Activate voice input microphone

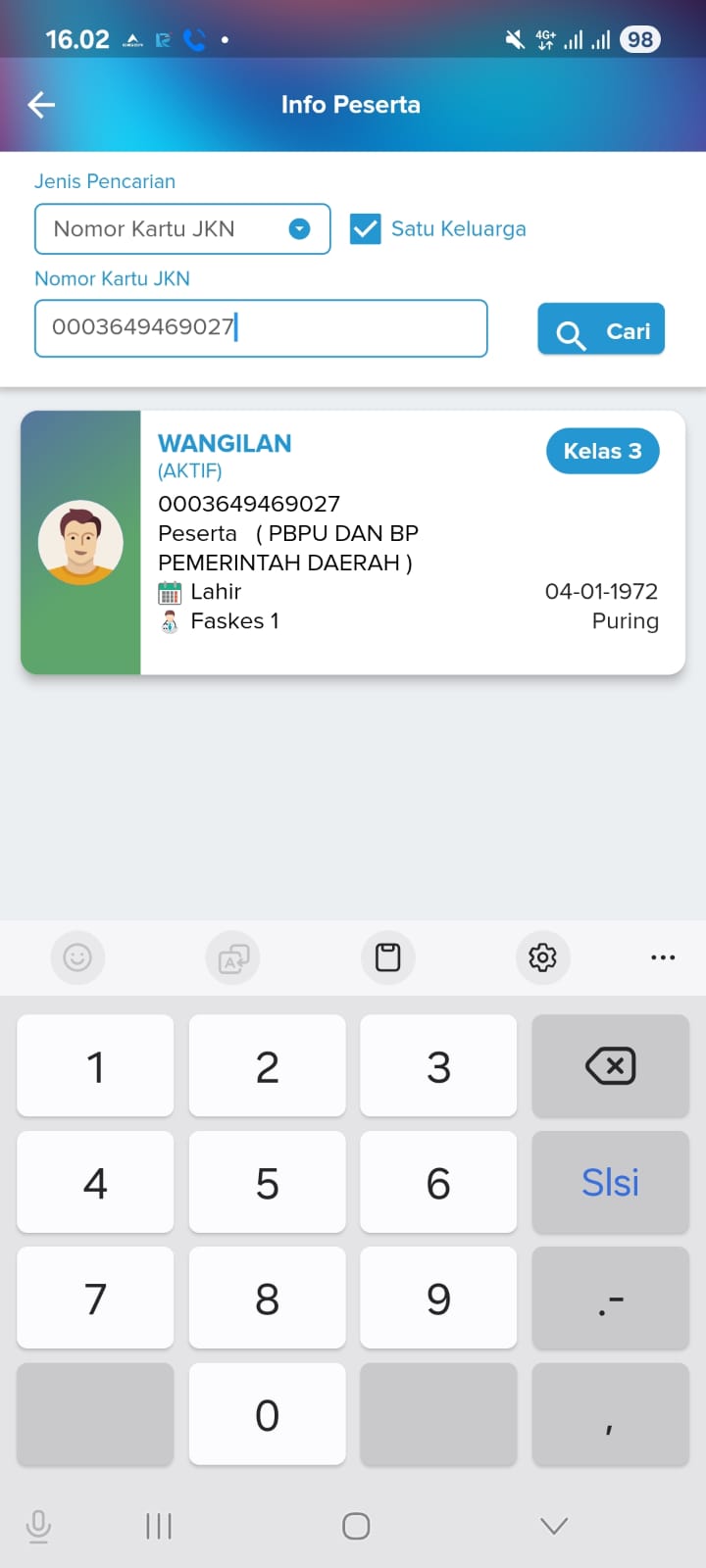(38, 1526)
